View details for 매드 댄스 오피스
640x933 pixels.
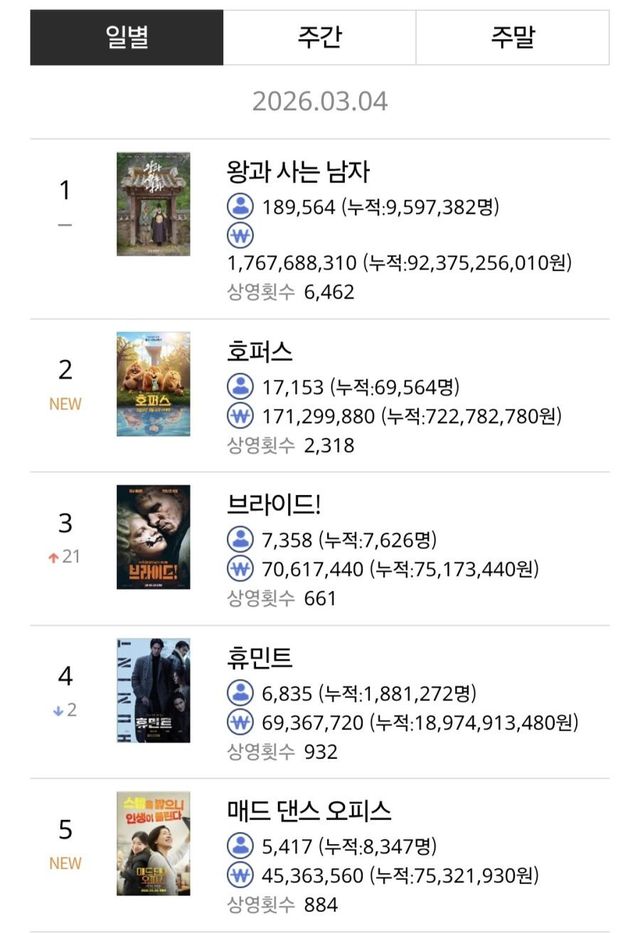pyautogui.click(x=309, y=811)
